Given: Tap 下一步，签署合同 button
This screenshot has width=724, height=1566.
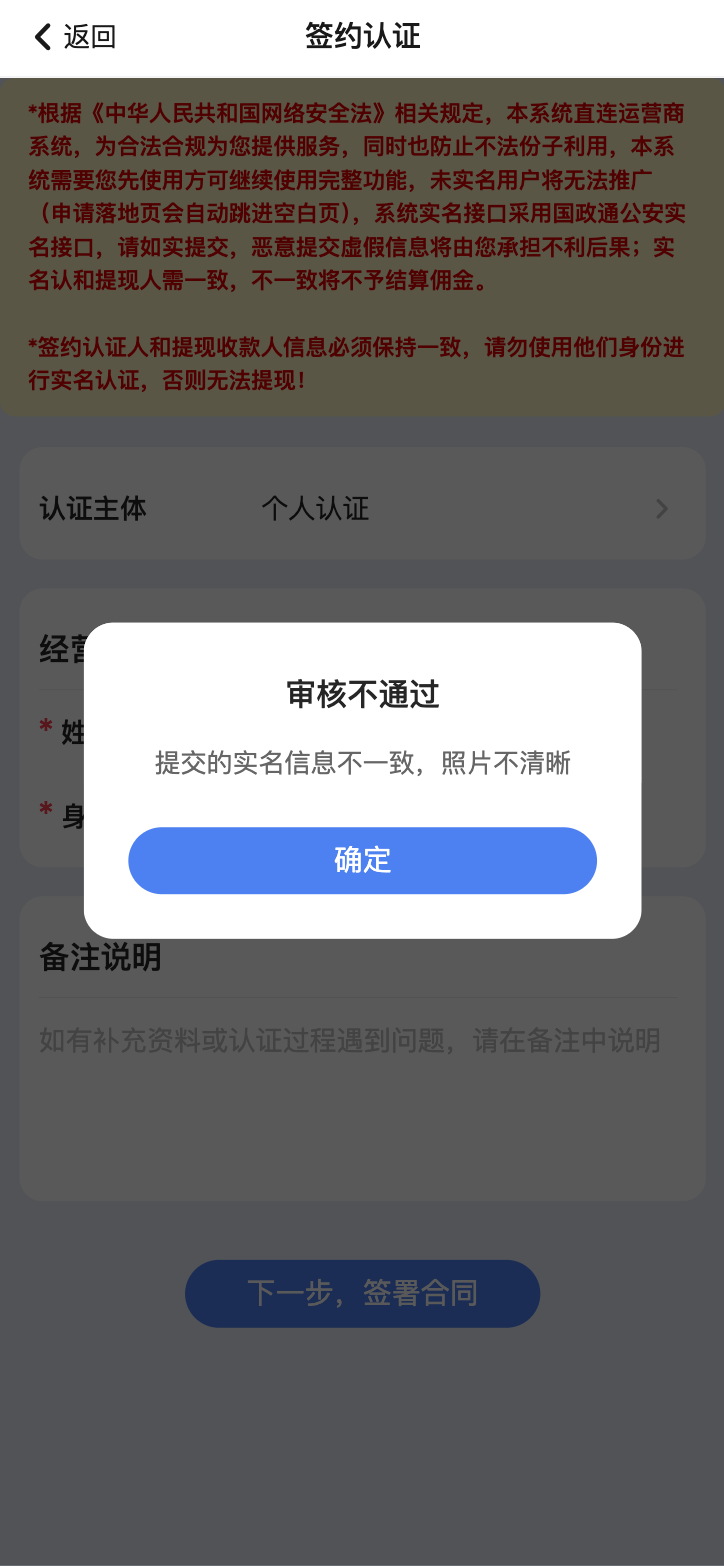Looking at the screenshot, I should tap(362, 1293).
